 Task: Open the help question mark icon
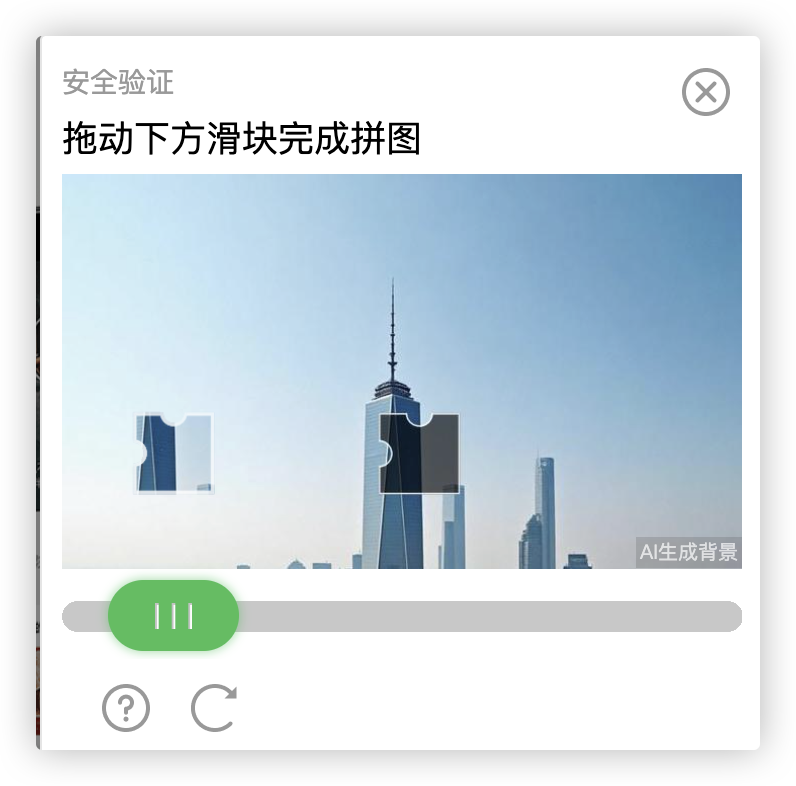coord(126,708)
